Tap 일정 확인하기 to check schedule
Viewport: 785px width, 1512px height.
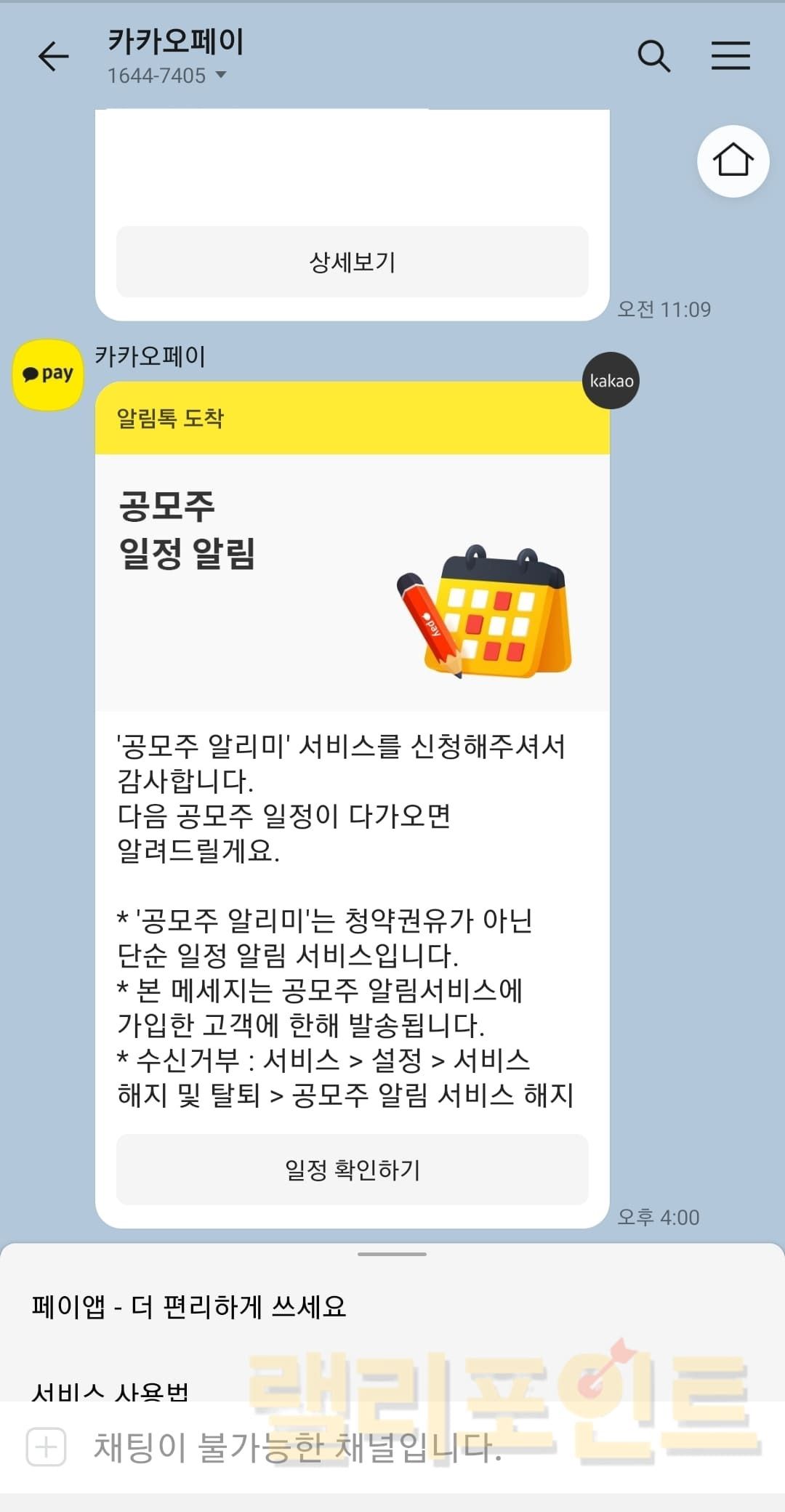(352, 1170)
